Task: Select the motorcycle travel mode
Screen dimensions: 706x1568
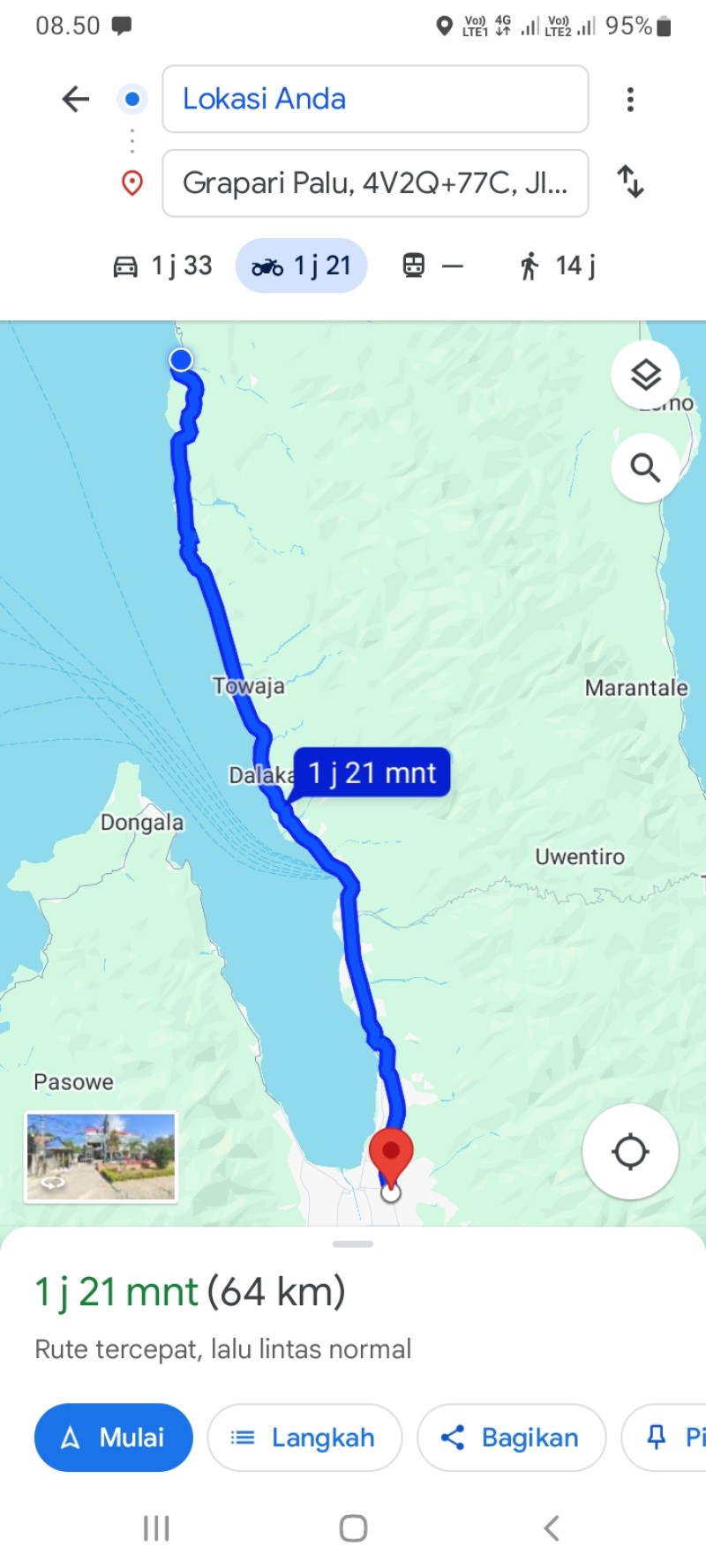Action: [301, 265]
